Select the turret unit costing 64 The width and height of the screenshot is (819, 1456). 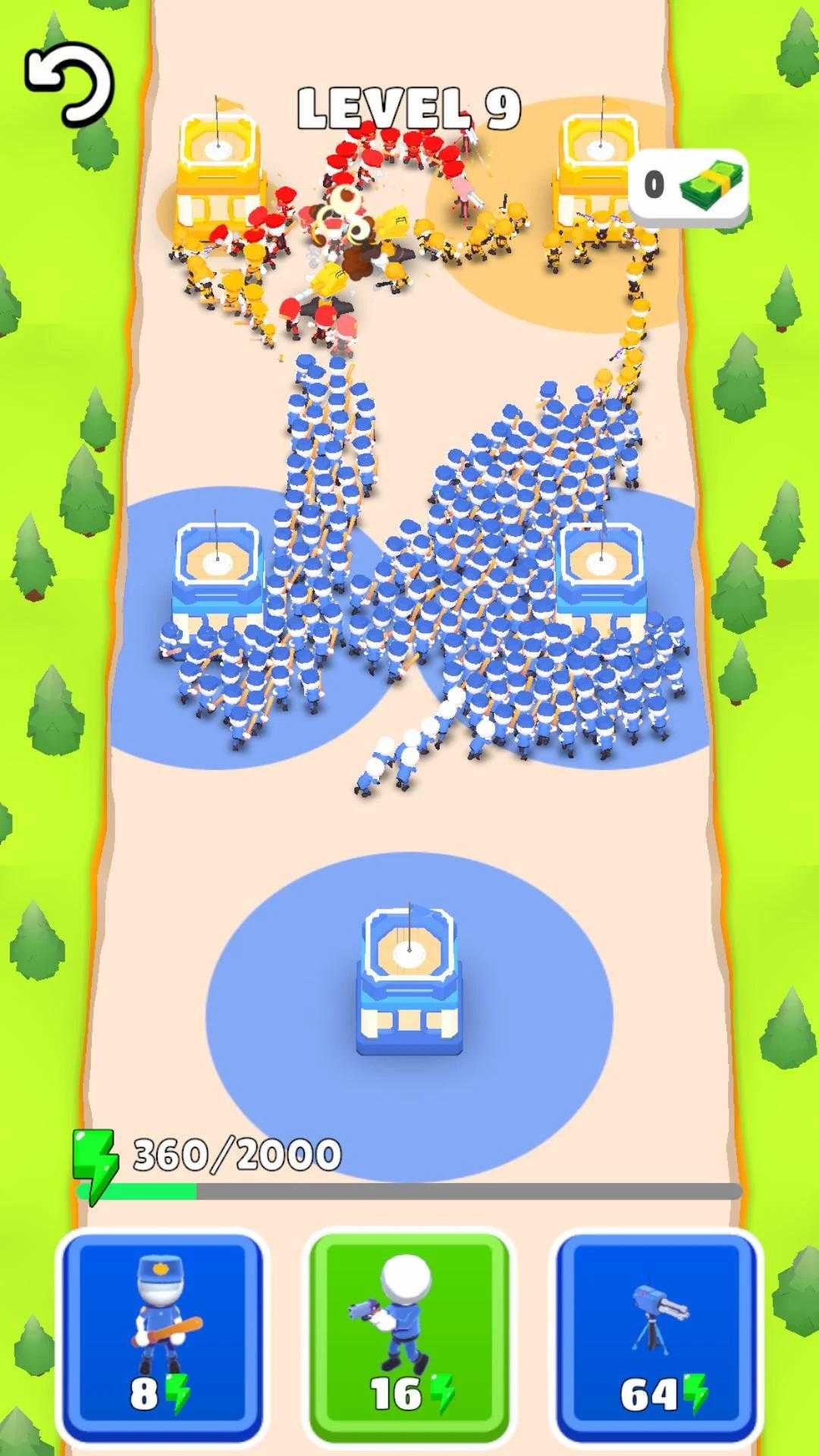[x=657, y=1340]
